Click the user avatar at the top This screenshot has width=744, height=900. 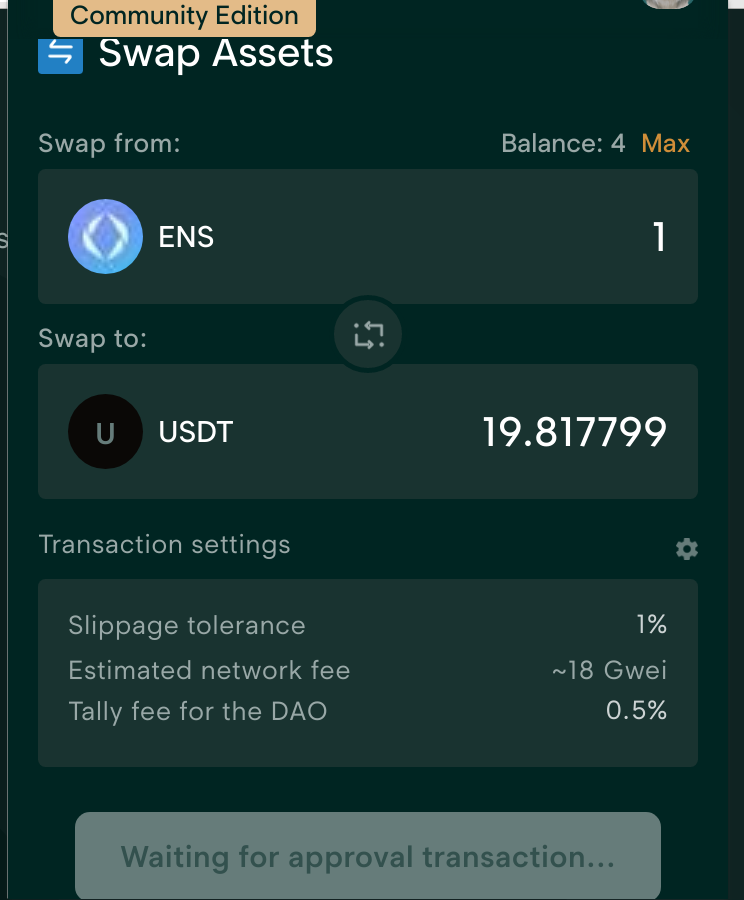coord(668,6)
